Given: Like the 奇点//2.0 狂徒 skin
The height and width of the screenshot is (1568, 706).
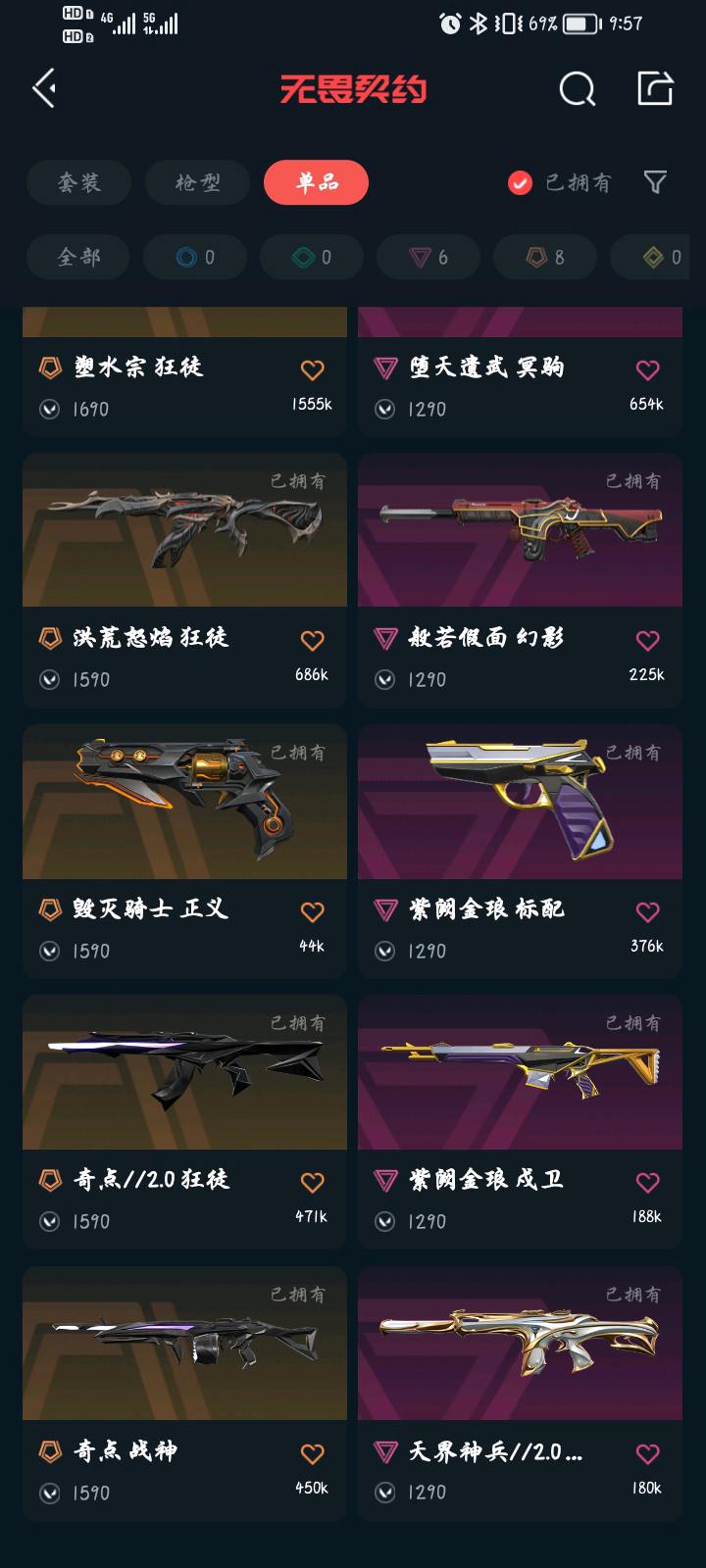Looking at the screenshot, I should point(312,1183).
